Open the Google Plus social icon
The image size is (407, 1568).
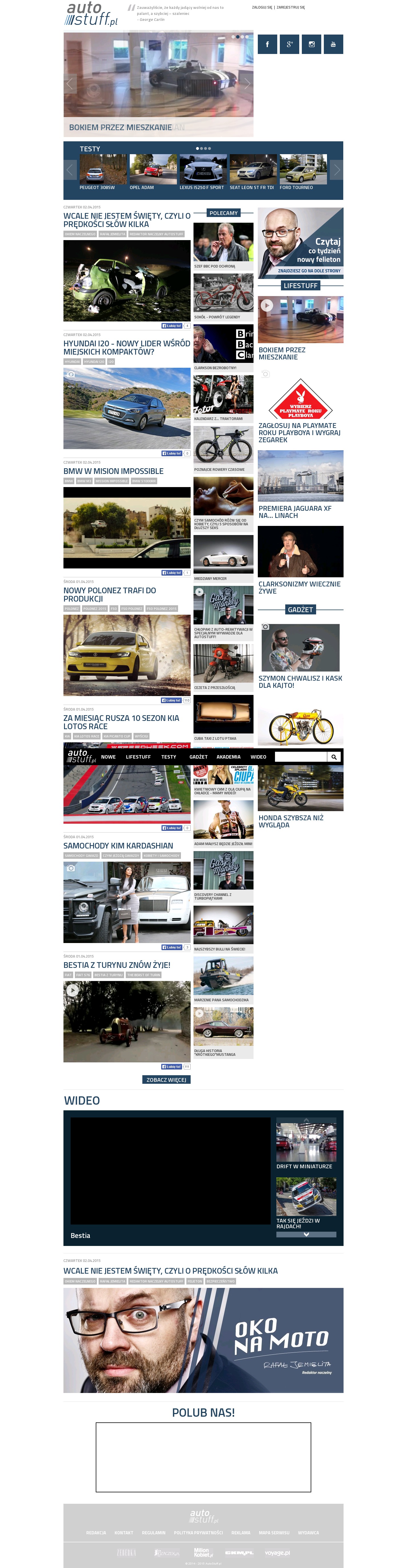tap(290, 44)
